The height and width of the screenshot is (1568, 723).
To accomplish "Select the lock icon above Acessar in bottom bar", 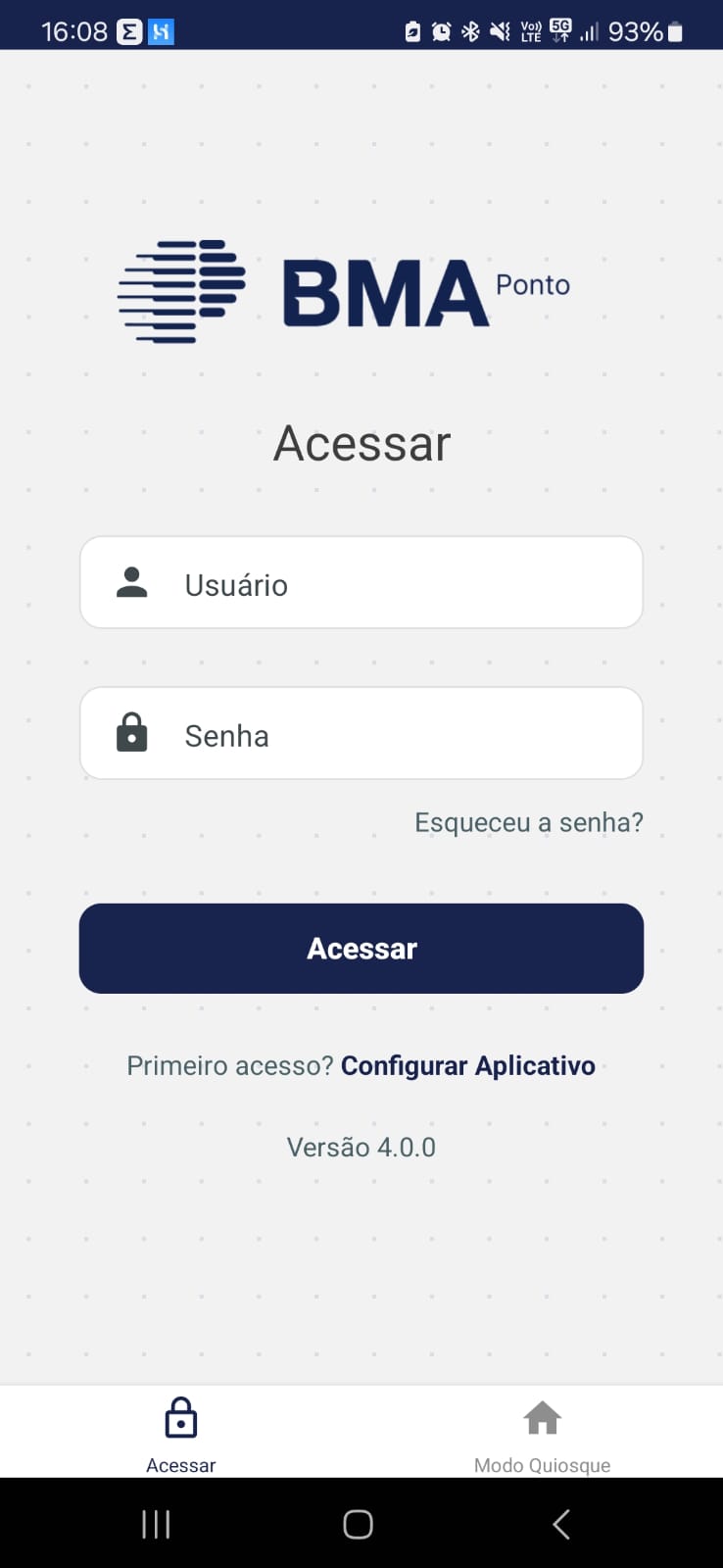I will (x=180, y=1417).
